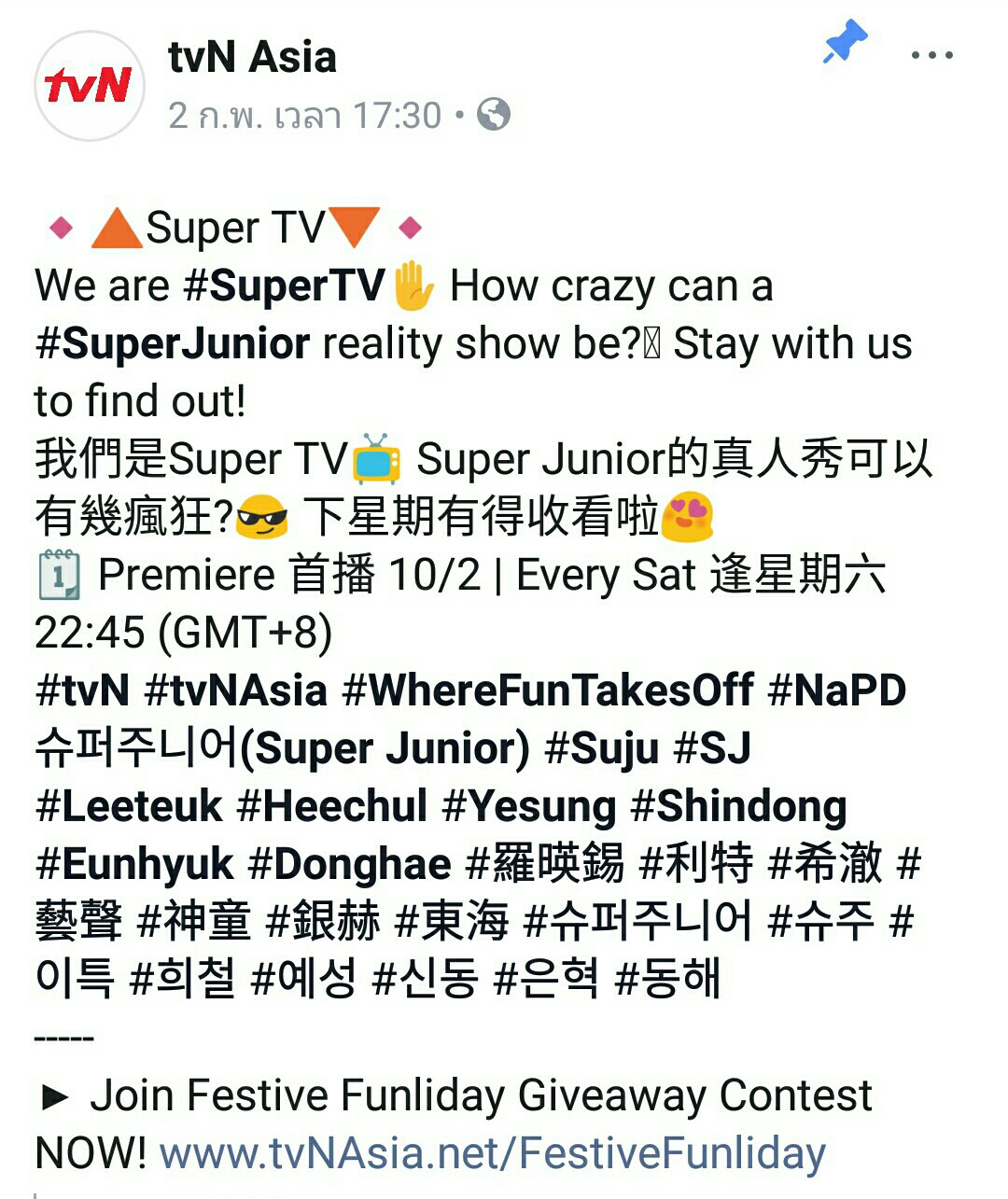View posts tagged #Leeteuk

click(129, 807)
